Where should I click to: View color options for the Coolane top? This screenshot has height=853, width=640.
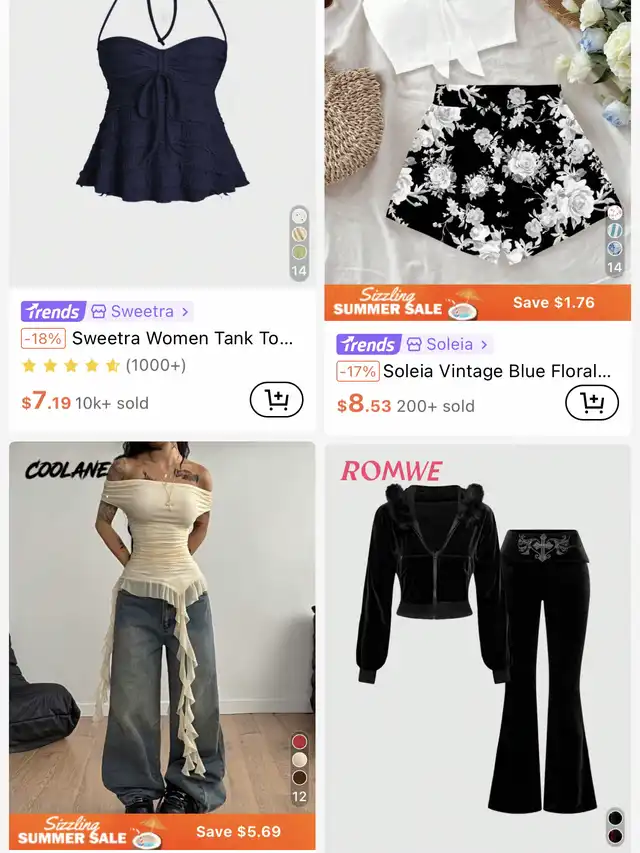pos(299,768)
